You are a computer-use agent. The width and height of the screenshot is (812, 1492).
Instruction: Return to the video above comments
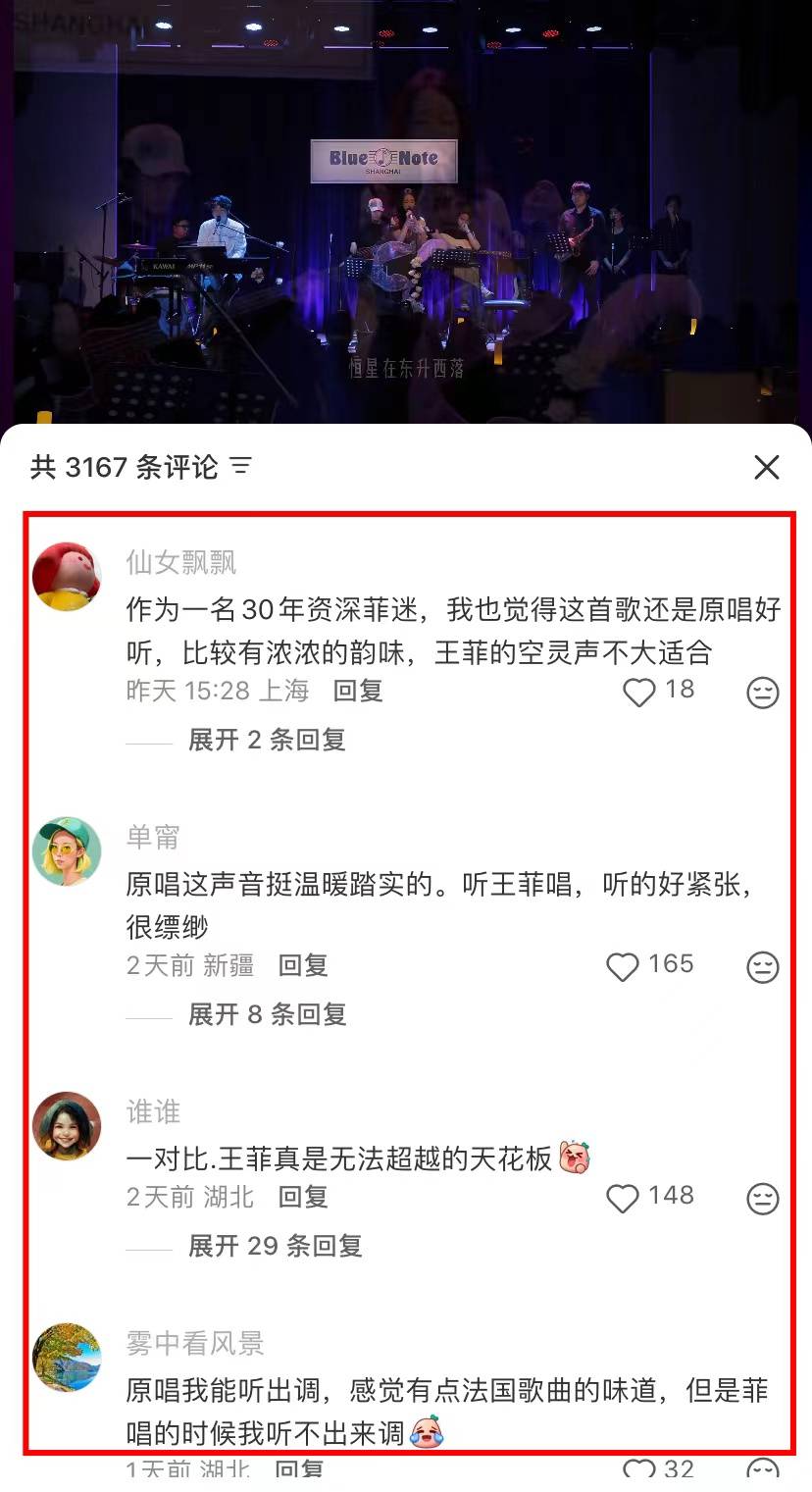[406, 211]
